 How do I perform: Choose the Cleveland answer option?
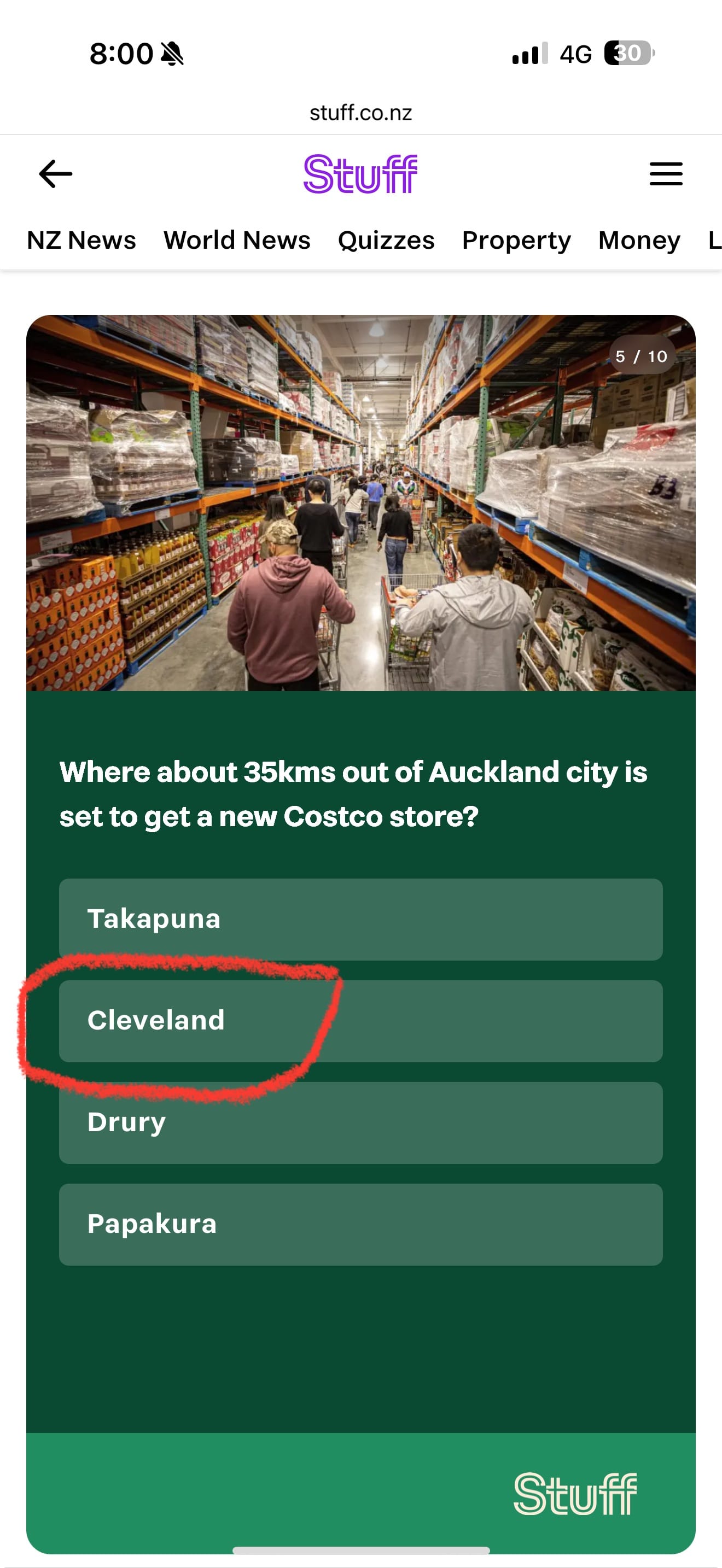coord(360,1021)
